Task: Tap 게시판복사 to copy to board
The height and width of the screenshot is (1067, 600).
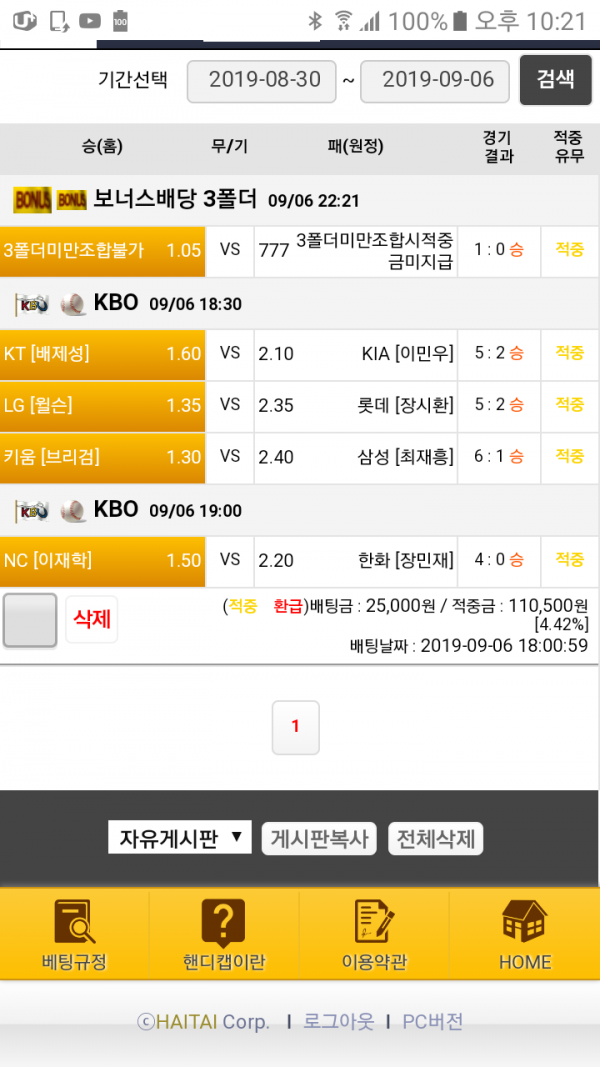Action: [318, 838]
